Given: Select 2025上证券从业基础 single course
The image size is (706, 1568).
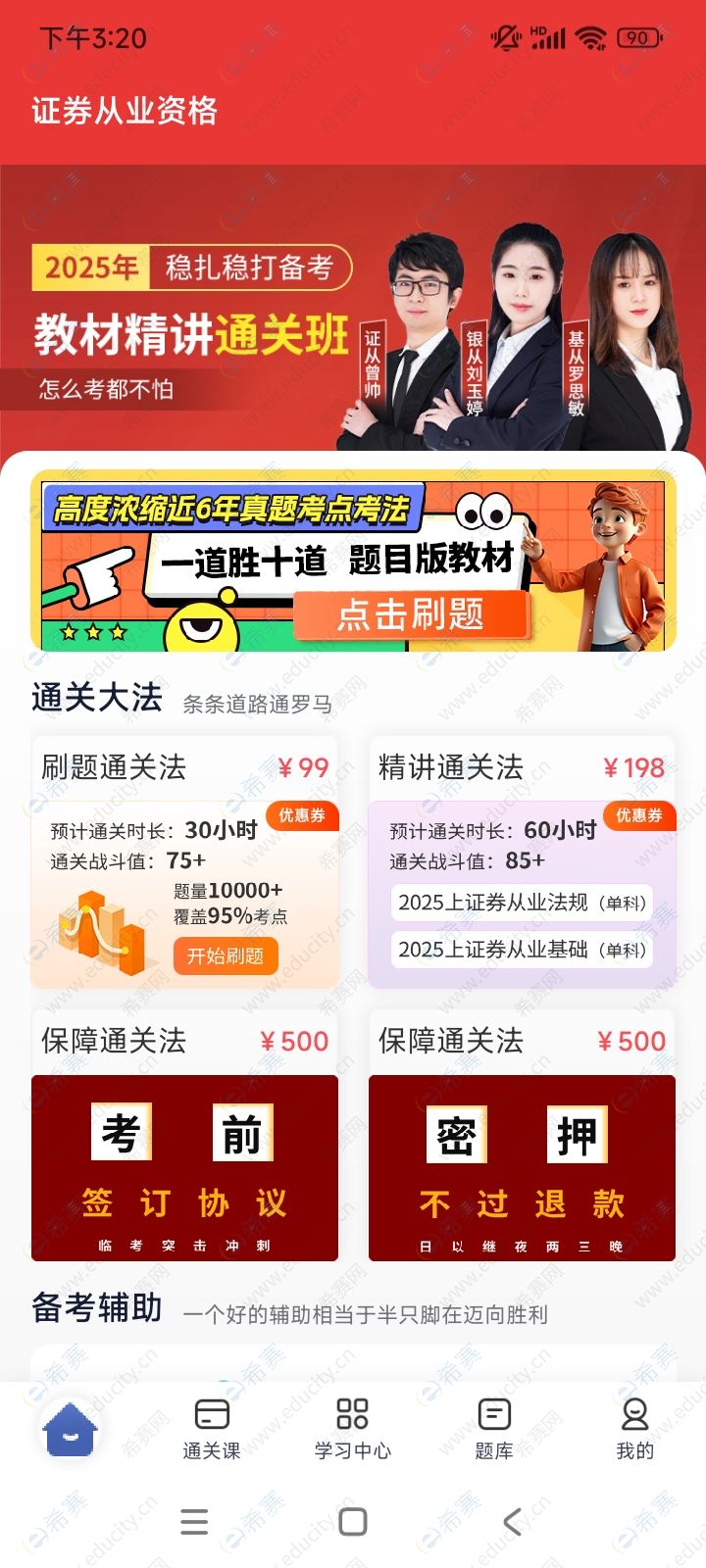Looking at the screenshot, I should 522,950.
